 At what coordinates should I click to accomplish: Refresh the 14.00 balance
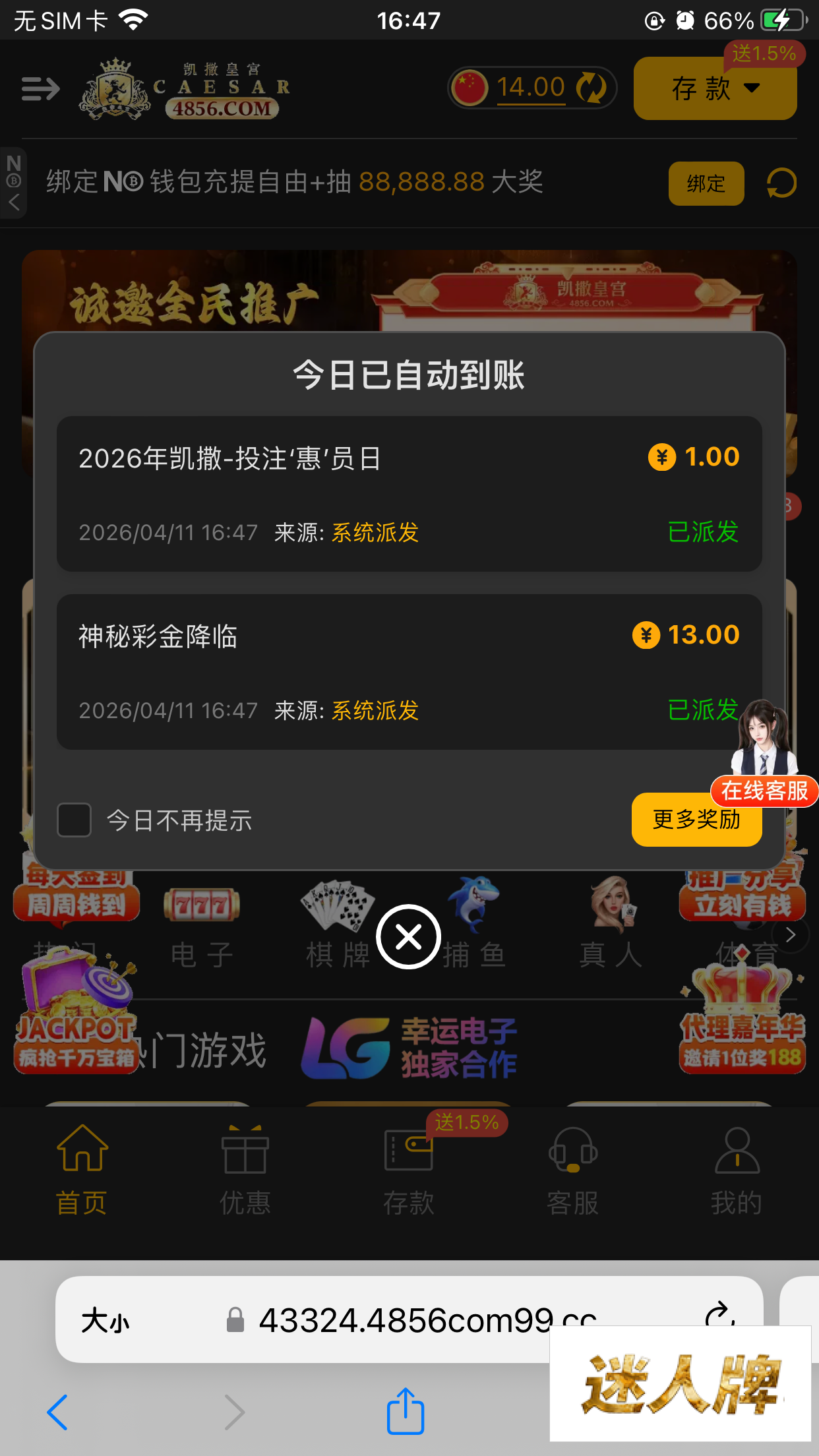(591, 88)
